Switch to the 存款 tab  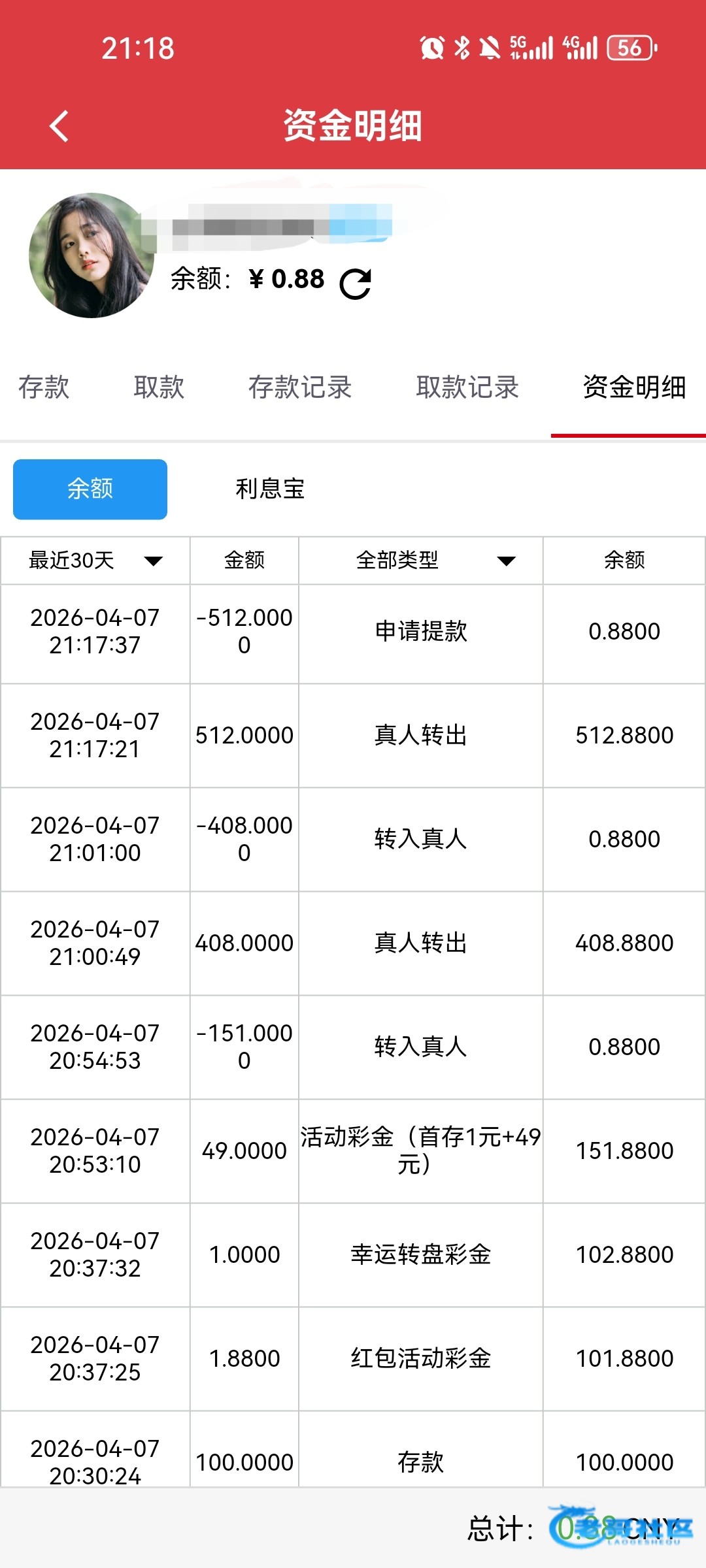pyautogui.click(x=44, y=387)
